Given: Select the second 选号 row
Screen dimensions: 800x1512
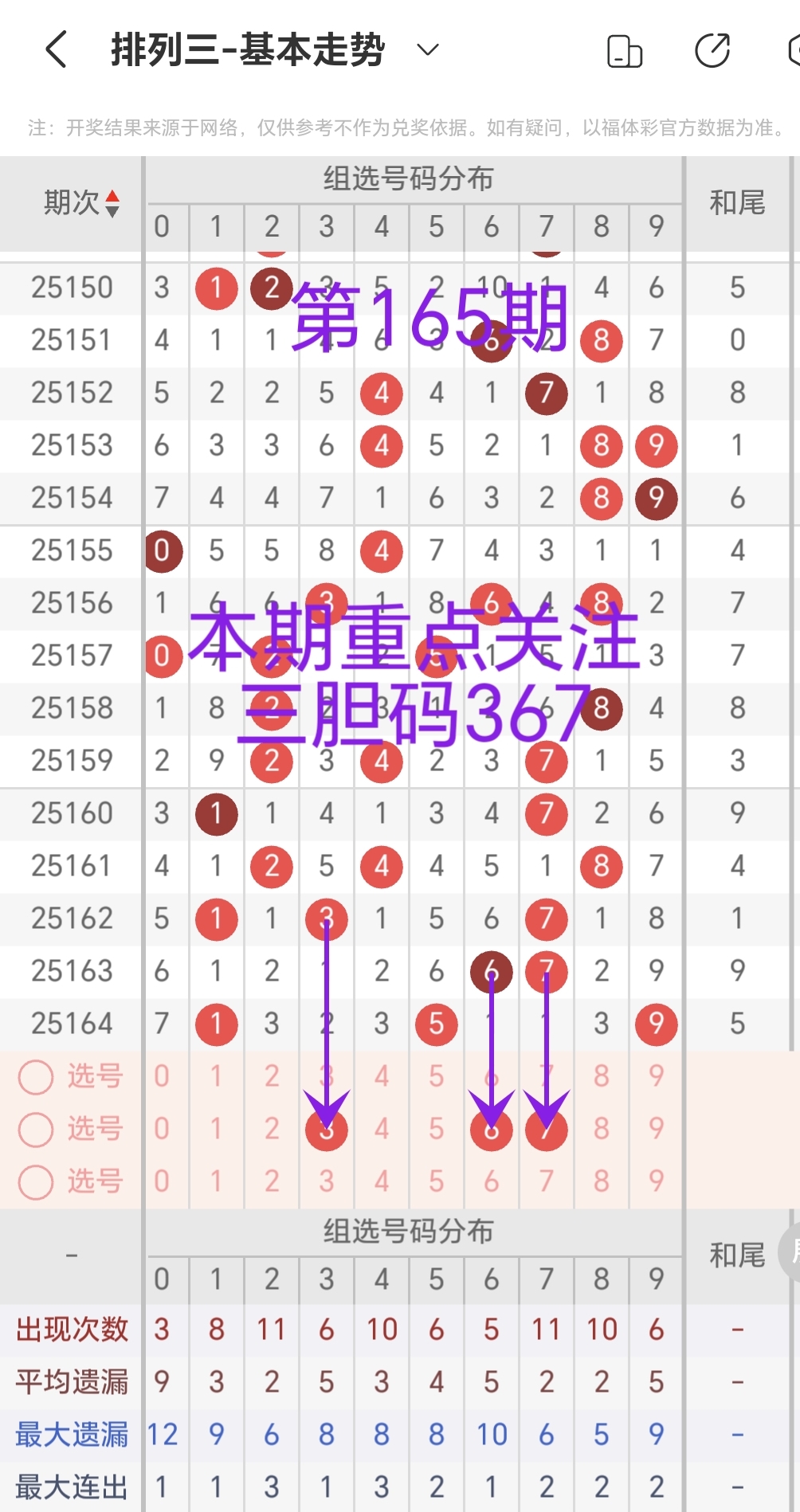Looking at the screenshot, I should (x=36, y=1130).
